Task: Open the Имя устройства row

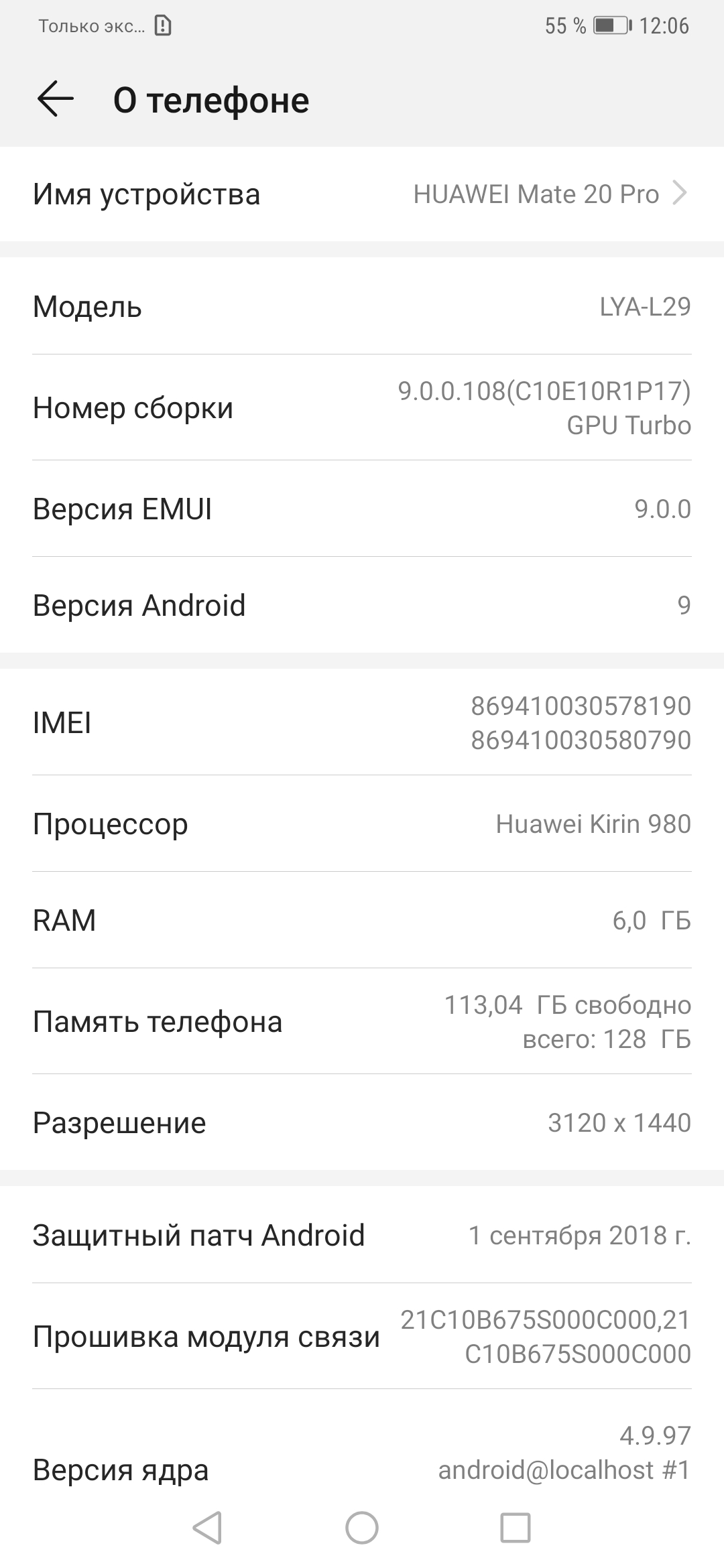Action: 362,194
